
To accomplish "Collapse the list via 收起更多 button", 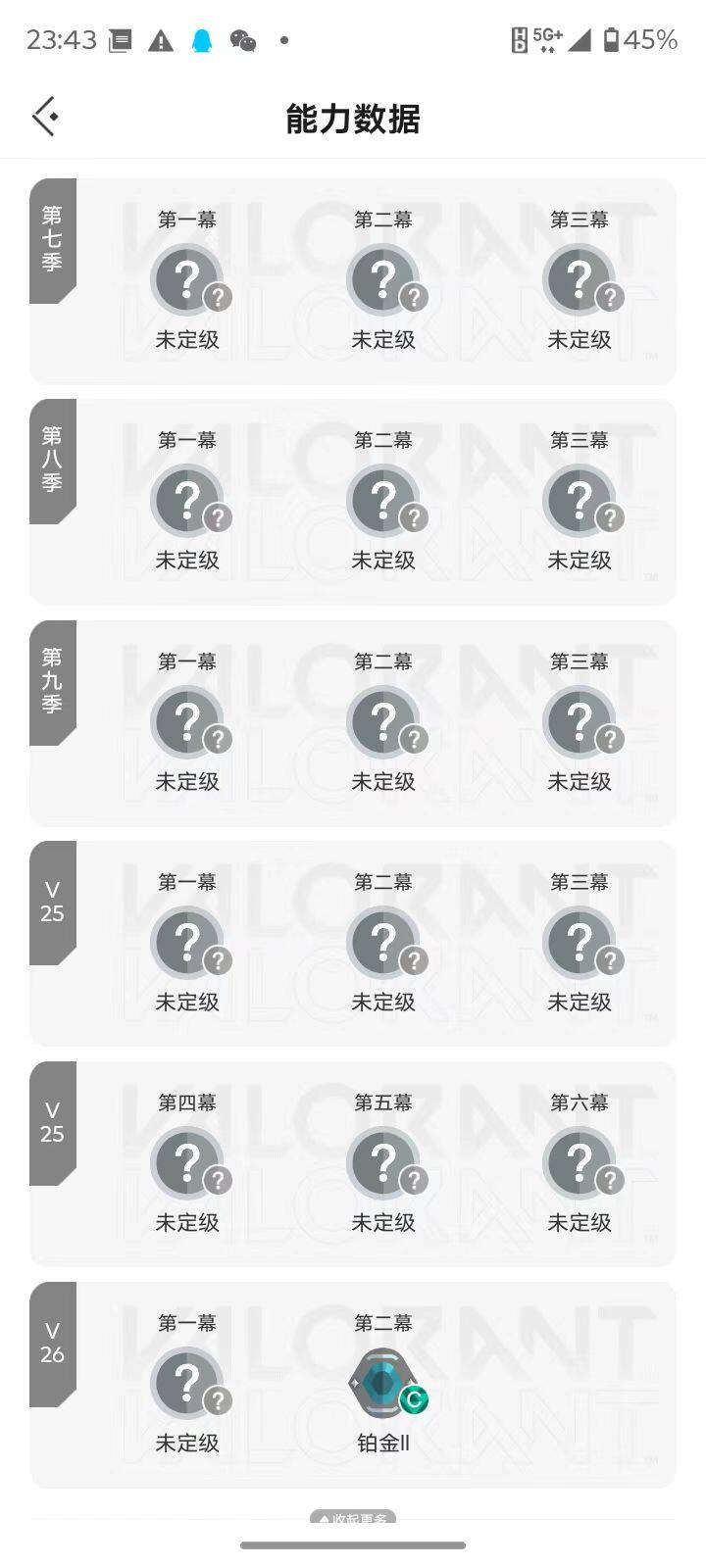I will click(353, 1516).
